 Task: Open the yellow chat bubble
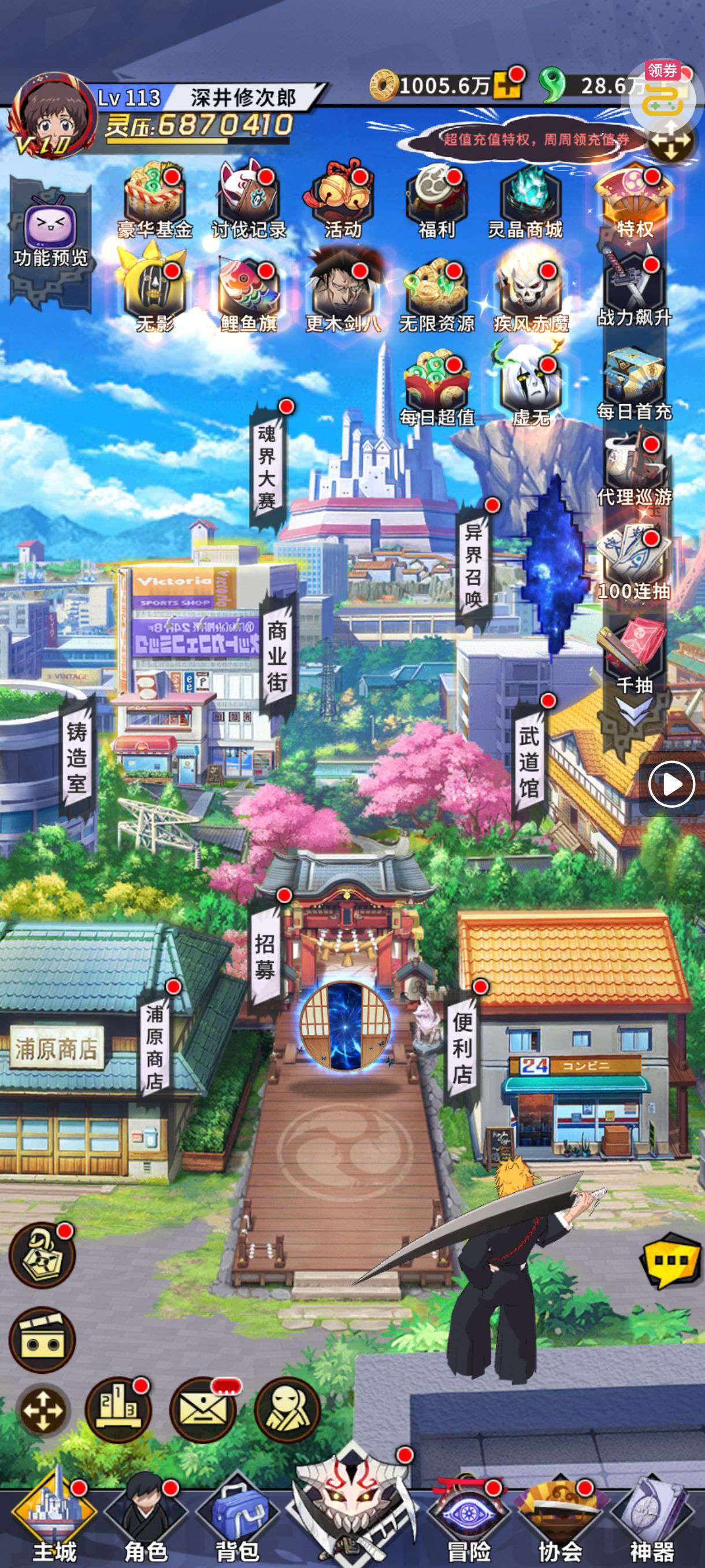click(671, 1260)
